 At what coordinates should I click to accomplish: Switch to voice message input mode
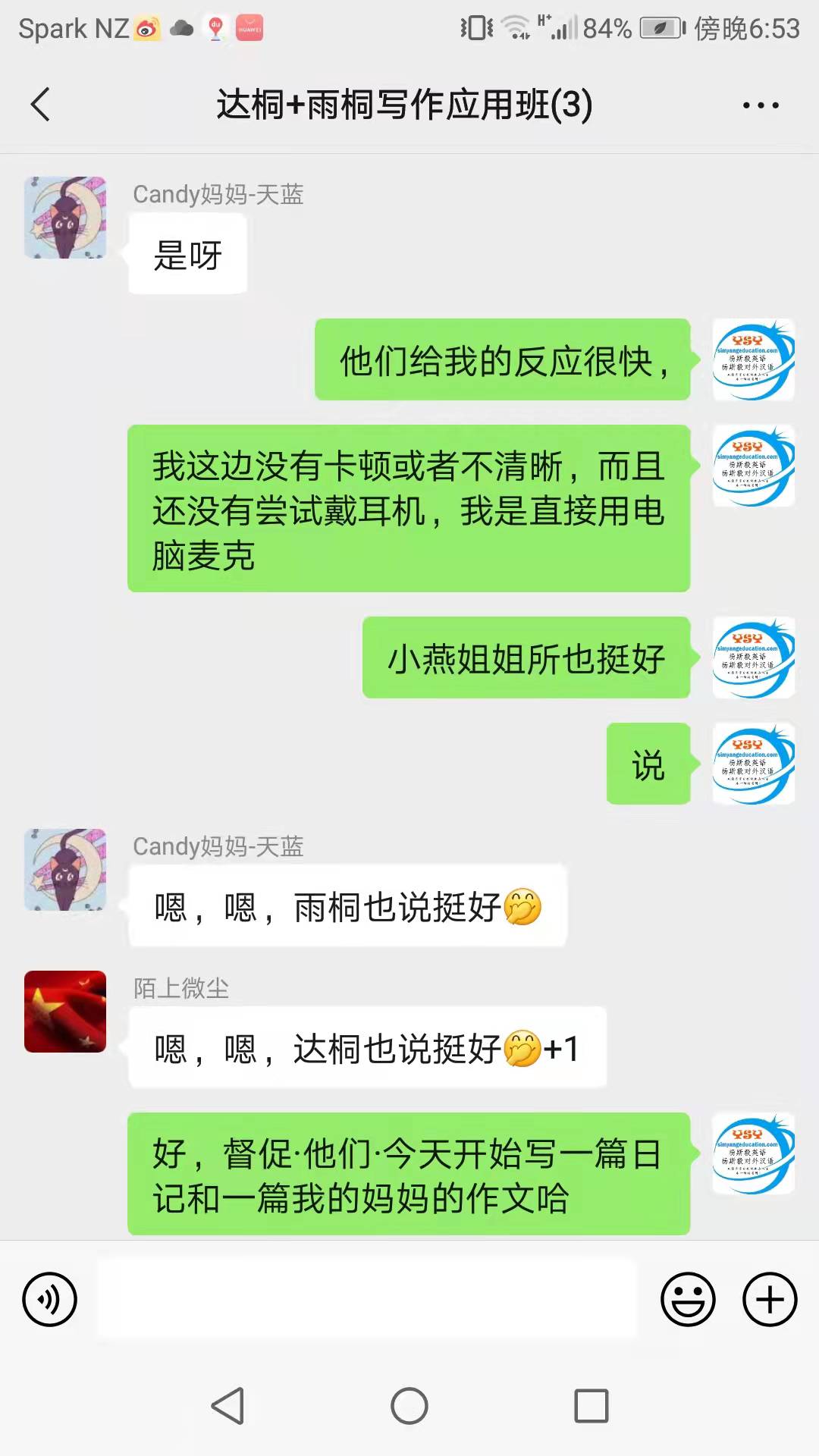tap(49, 1300)
